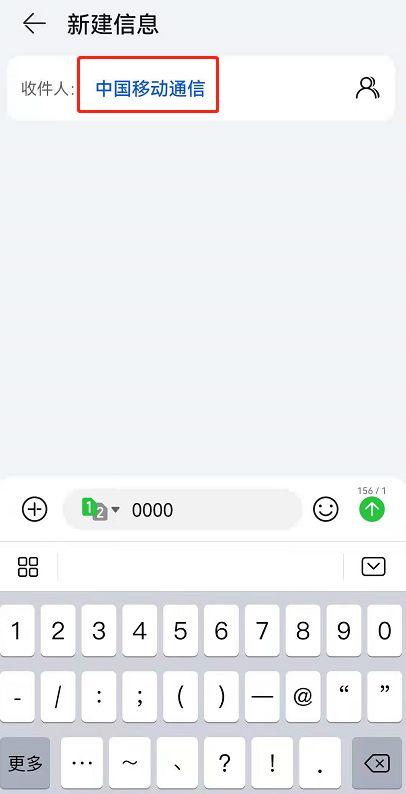Send the message with the green arrow
Screen dimensions: 406x794
[372, 509]
